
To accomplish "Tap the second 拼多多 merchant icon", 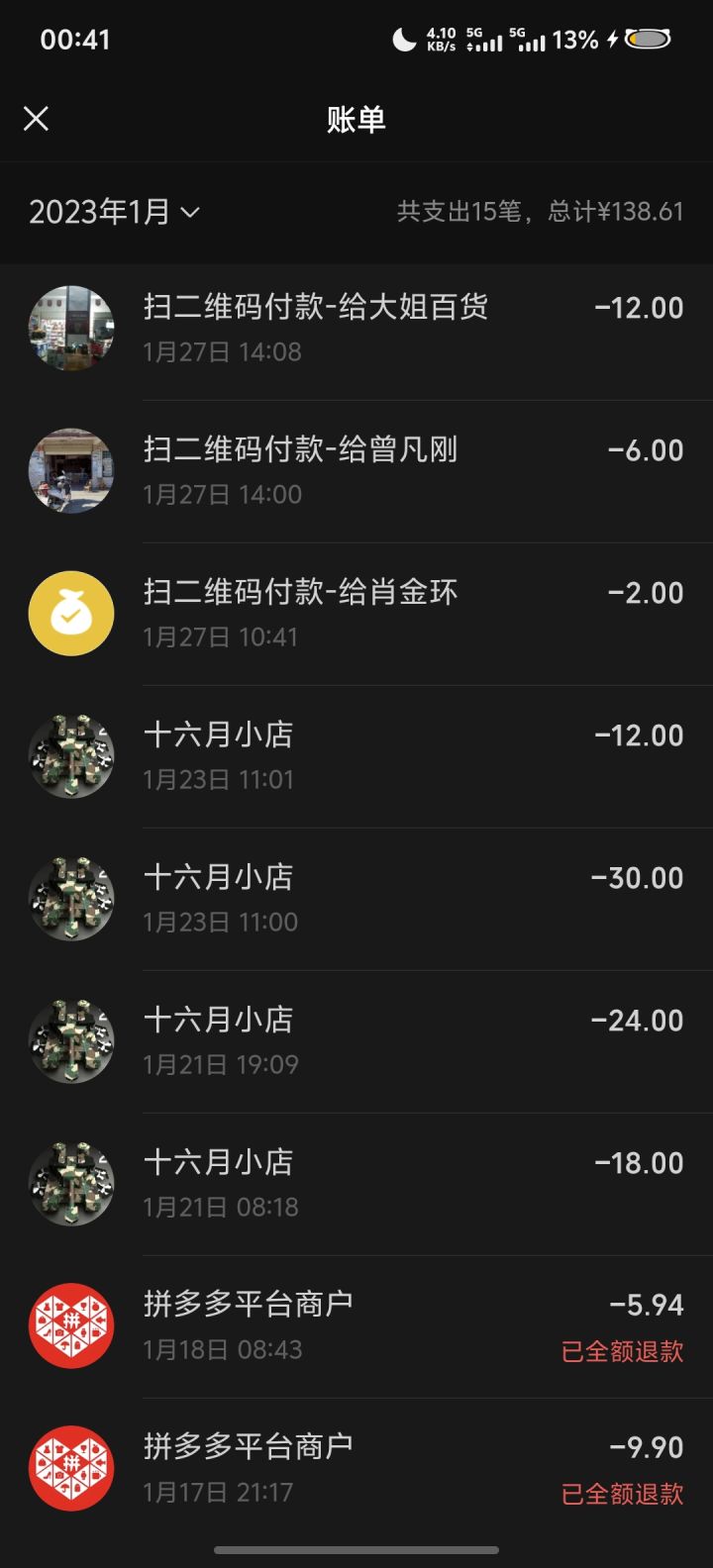I will [x=70, y=1468].
